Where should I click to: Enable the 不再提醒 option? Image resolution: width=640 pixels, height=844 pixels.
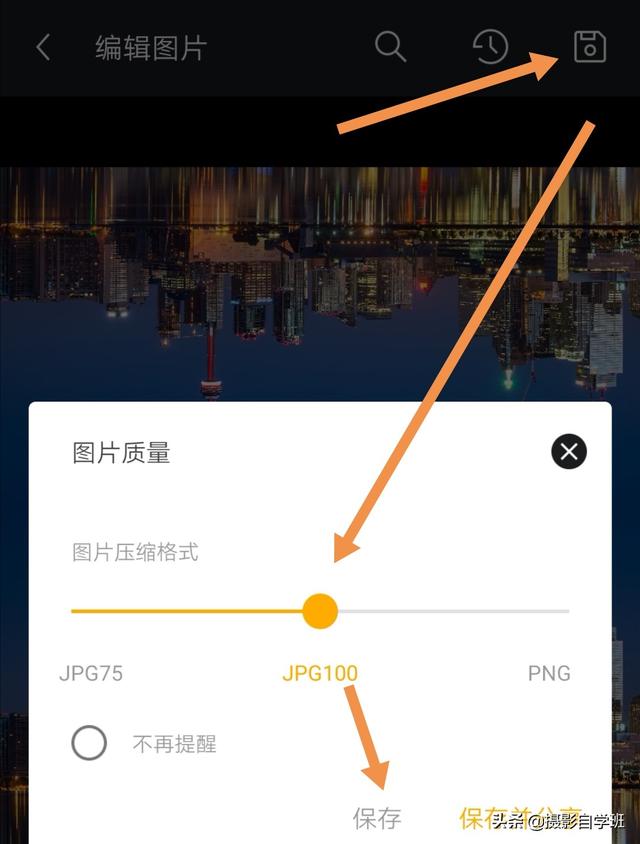click(x=90, y=743)
